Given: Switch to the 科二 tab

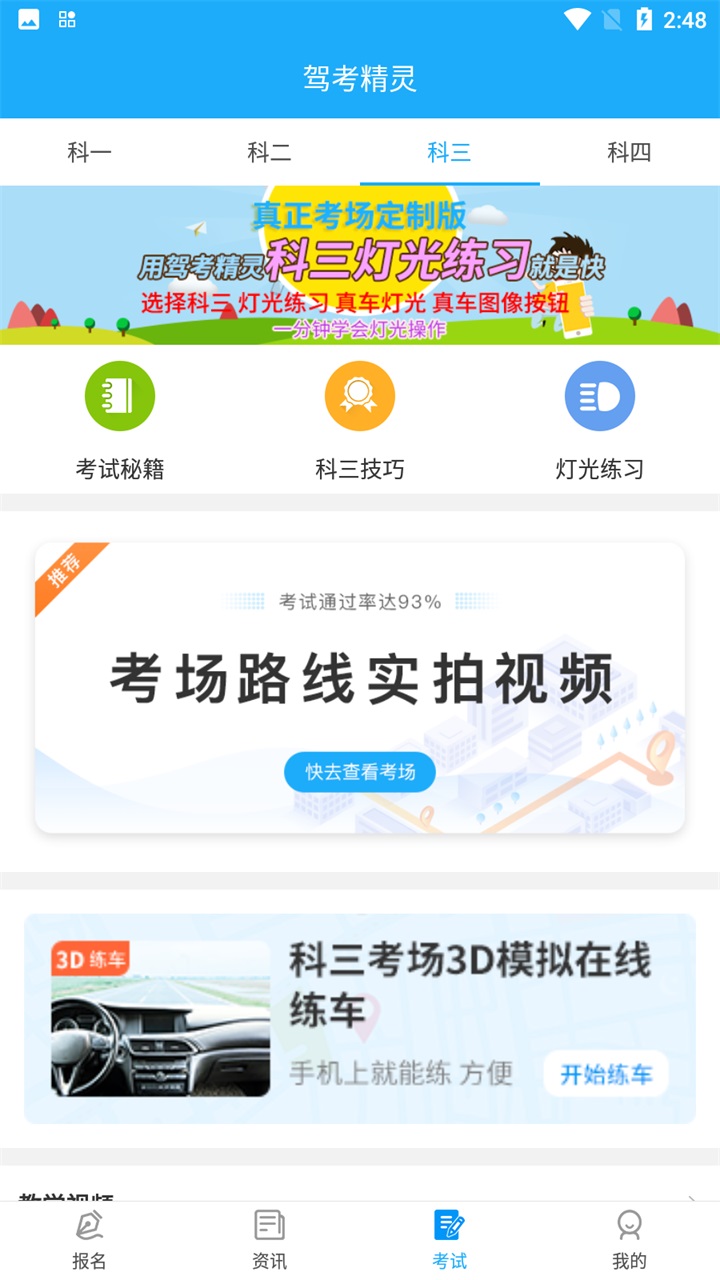Looking at the screenshot, I should coord(270,152).
